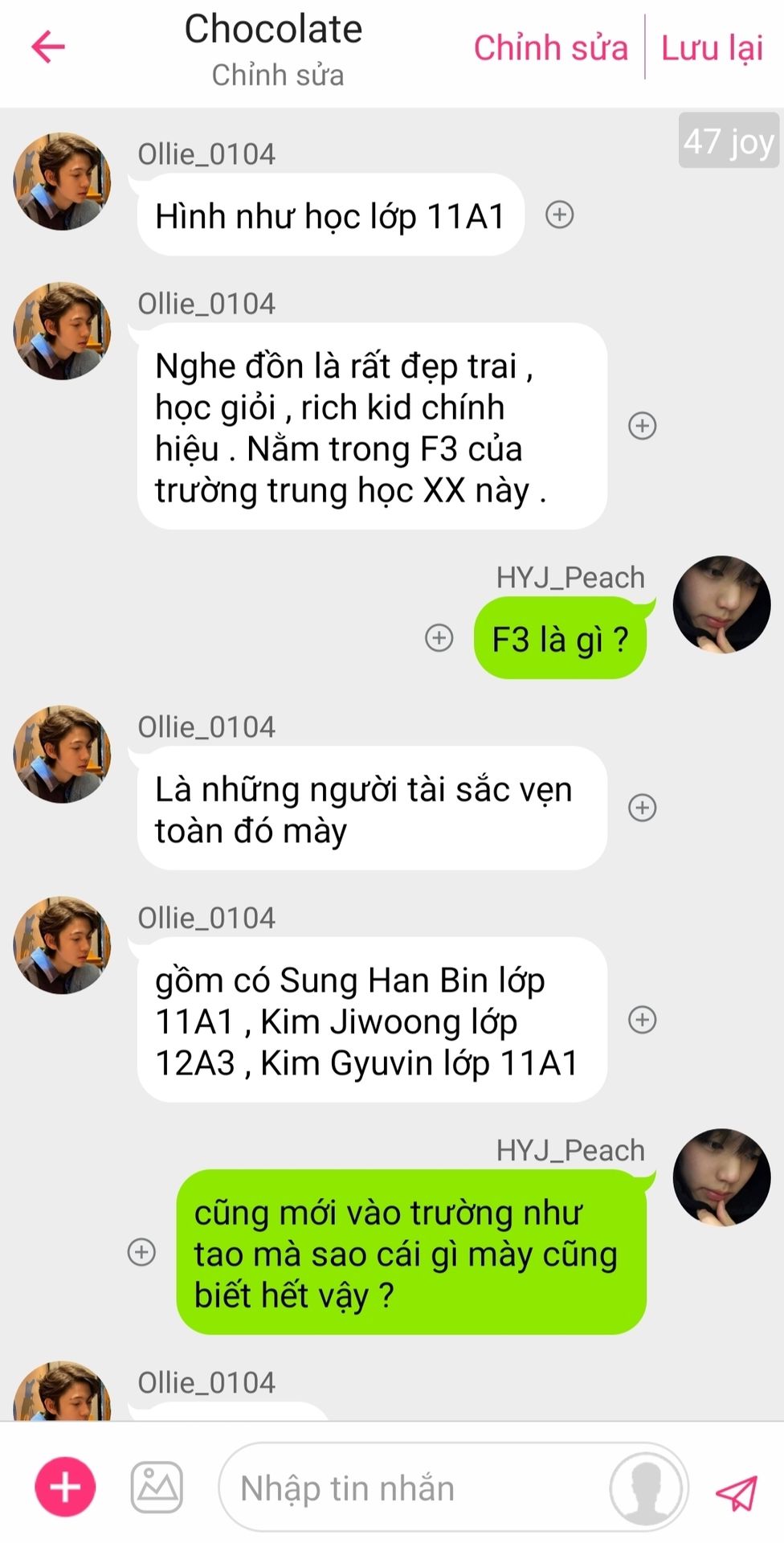The width and height of the screenshot is (784, 1543).
Task: Tap the Chỉnh sửa button in header
Action: point(550,48)
